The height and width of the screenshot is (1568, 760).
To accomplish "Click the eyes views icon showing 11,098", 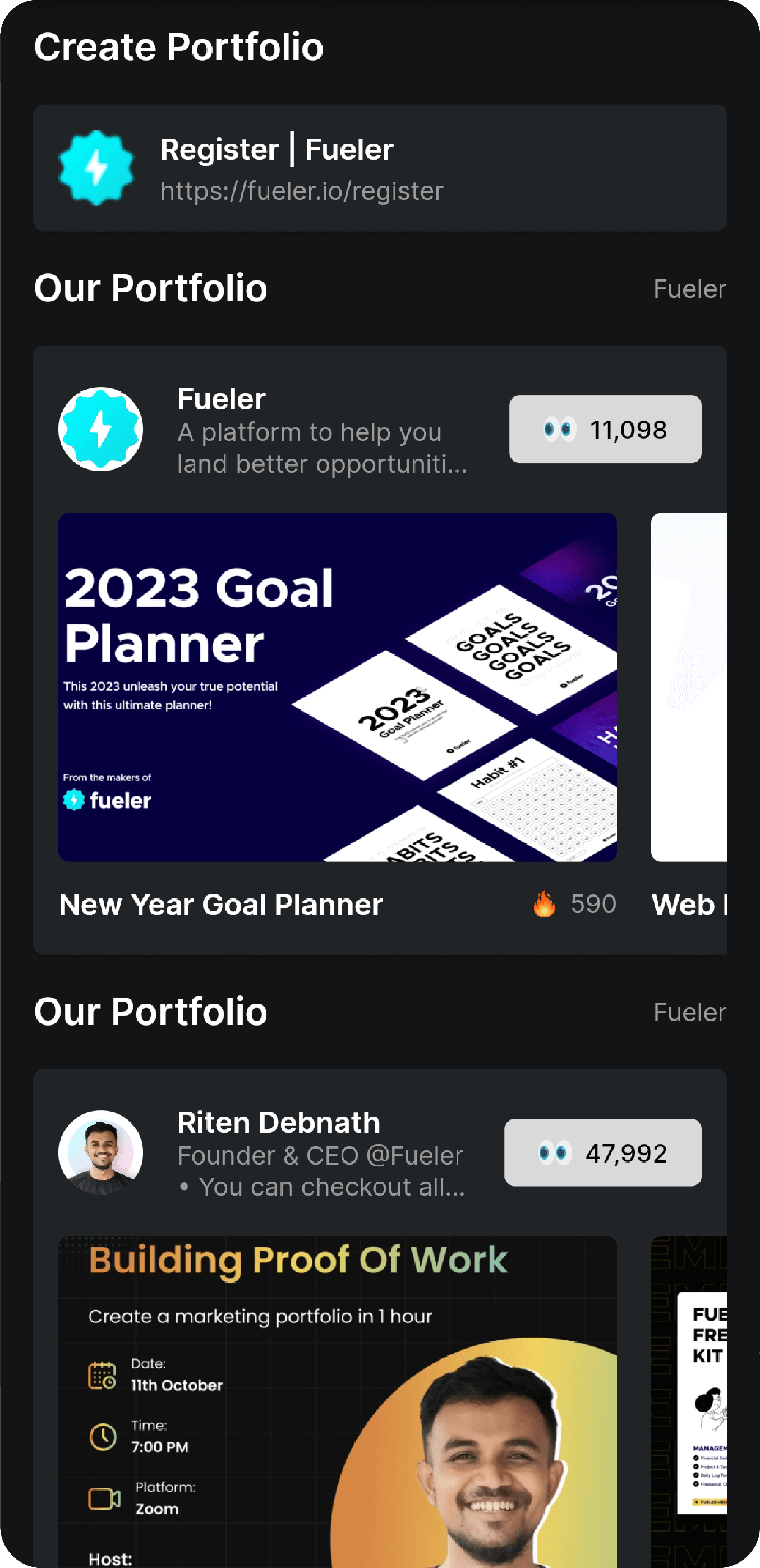I will [x=556, y=428].
